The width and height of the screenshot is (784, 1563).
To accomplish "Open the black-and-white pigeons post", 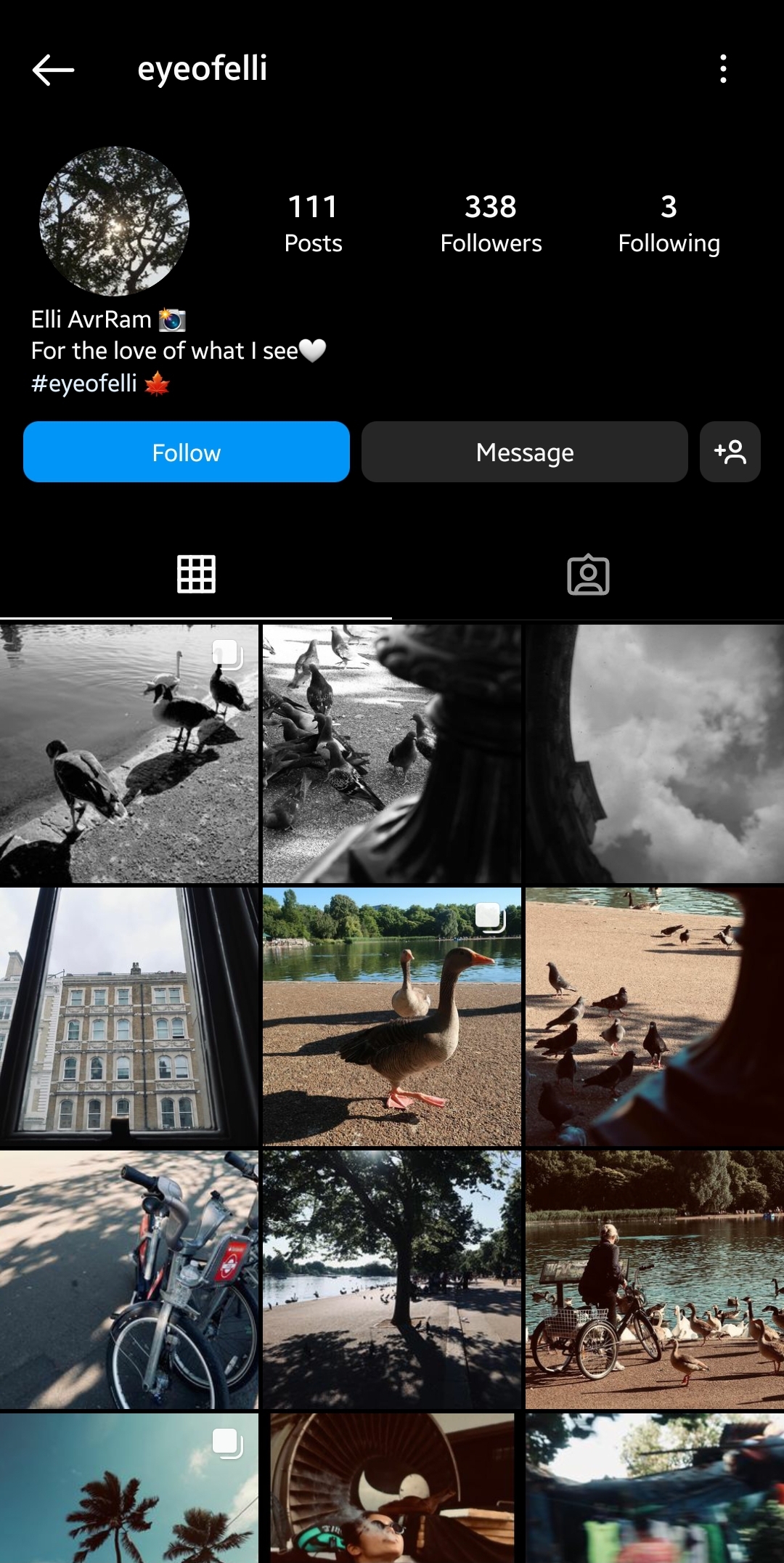I will coord(391,754).
